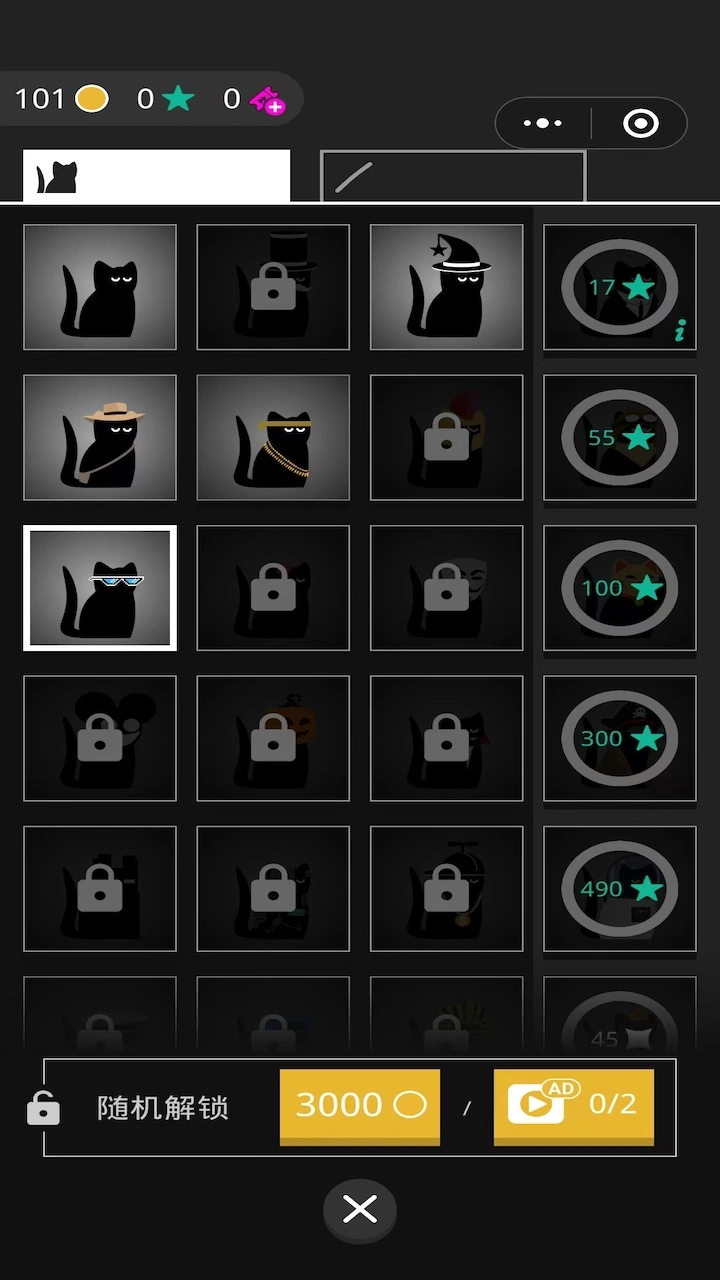
Task: Choose the straw hat cat skin
Action: (x=100, y=438)
